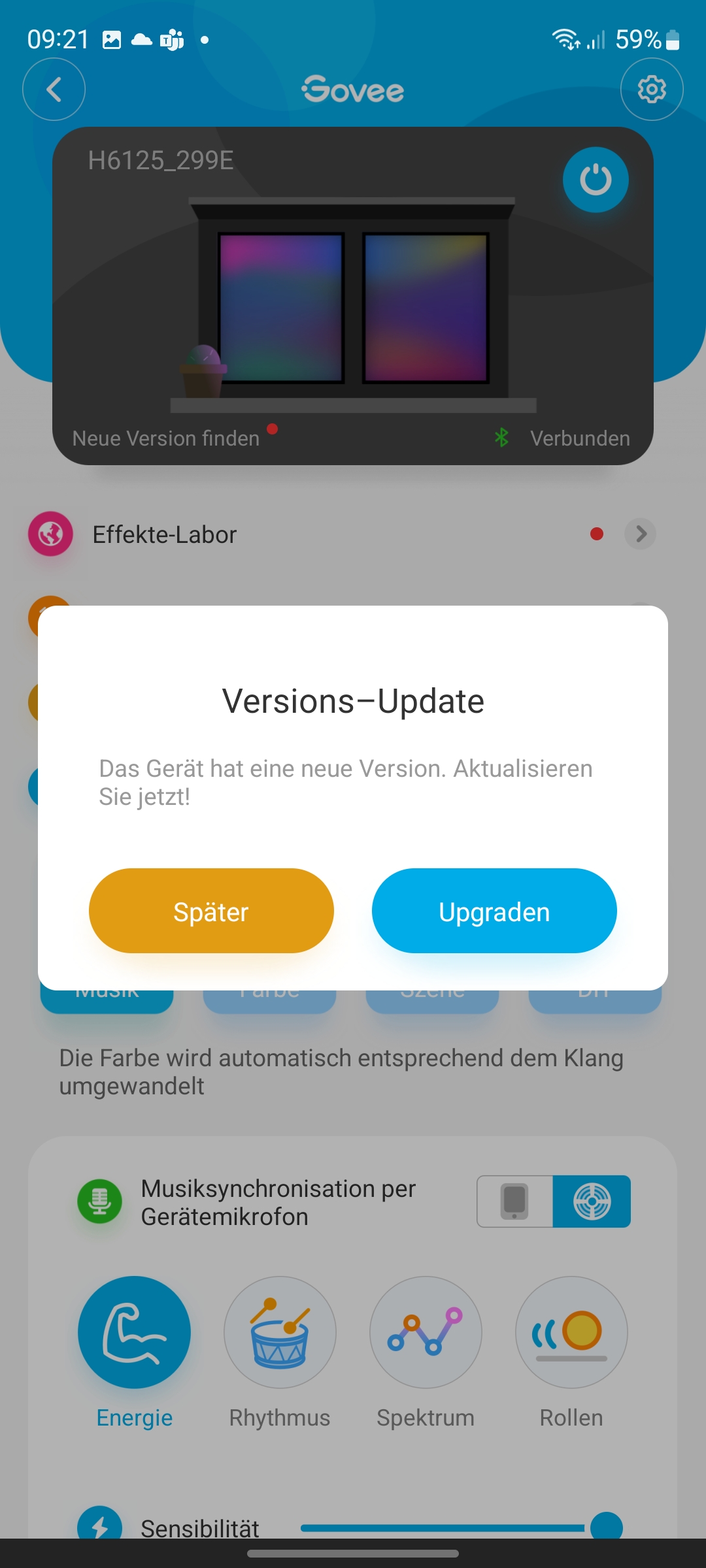Go back using the top-left arrow
Viewport: 706px width, 1568px height.
coord(54,90)
